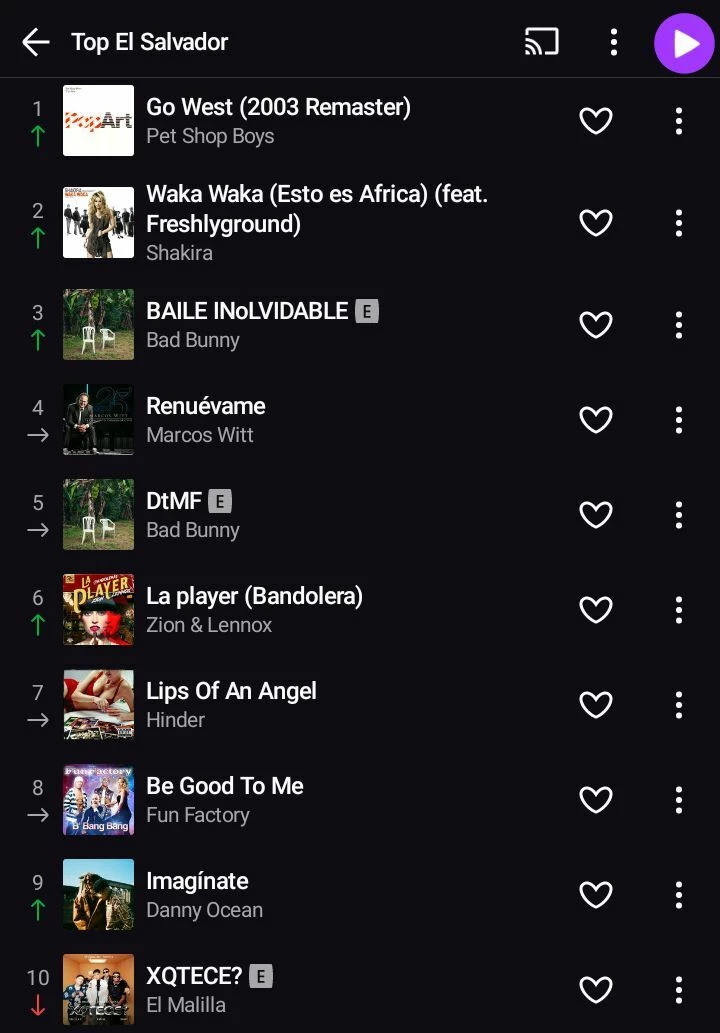
Task: Like Waka Waka by Shakira
Action: click(596, 222)
